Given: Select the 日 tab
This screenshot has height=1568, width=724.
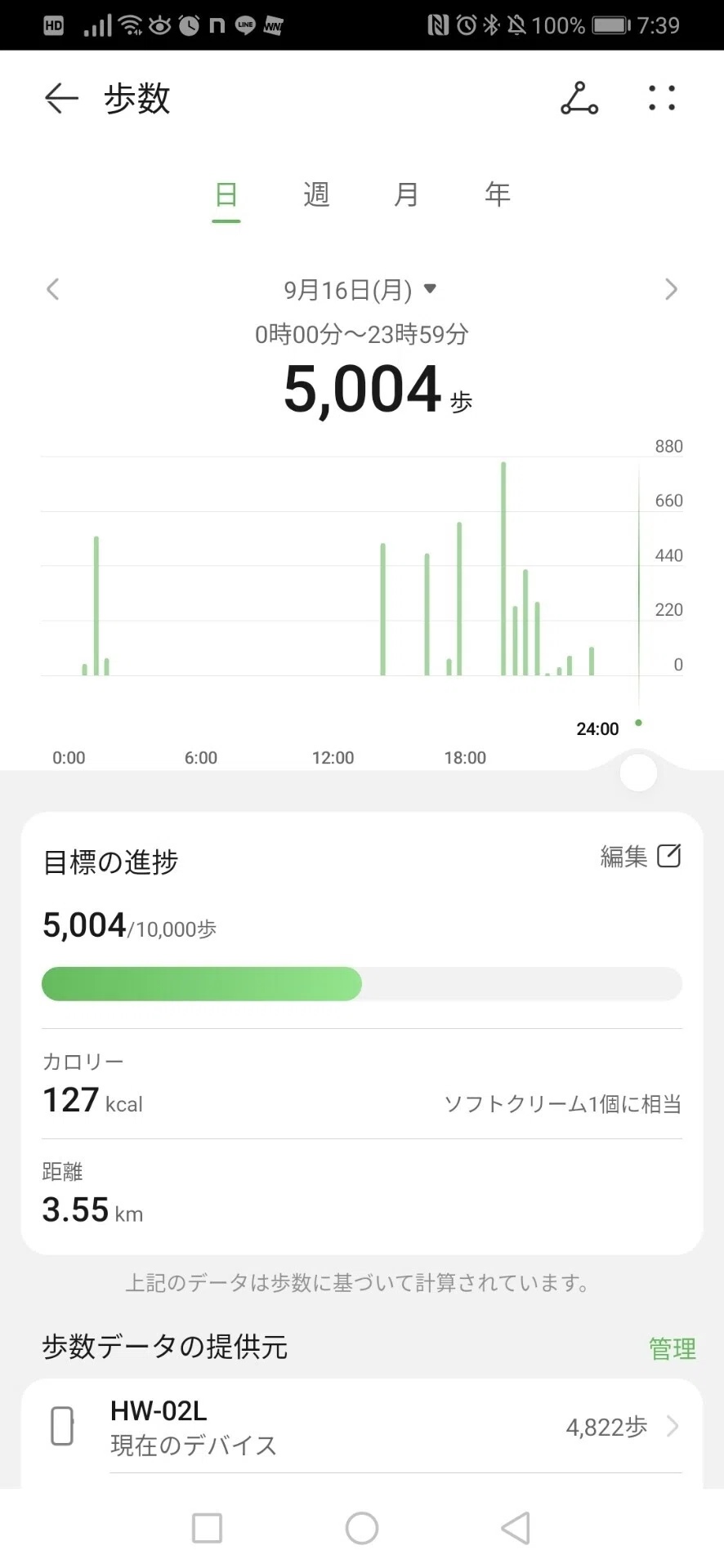Looking at the screenshot, I should pos(226,195).
